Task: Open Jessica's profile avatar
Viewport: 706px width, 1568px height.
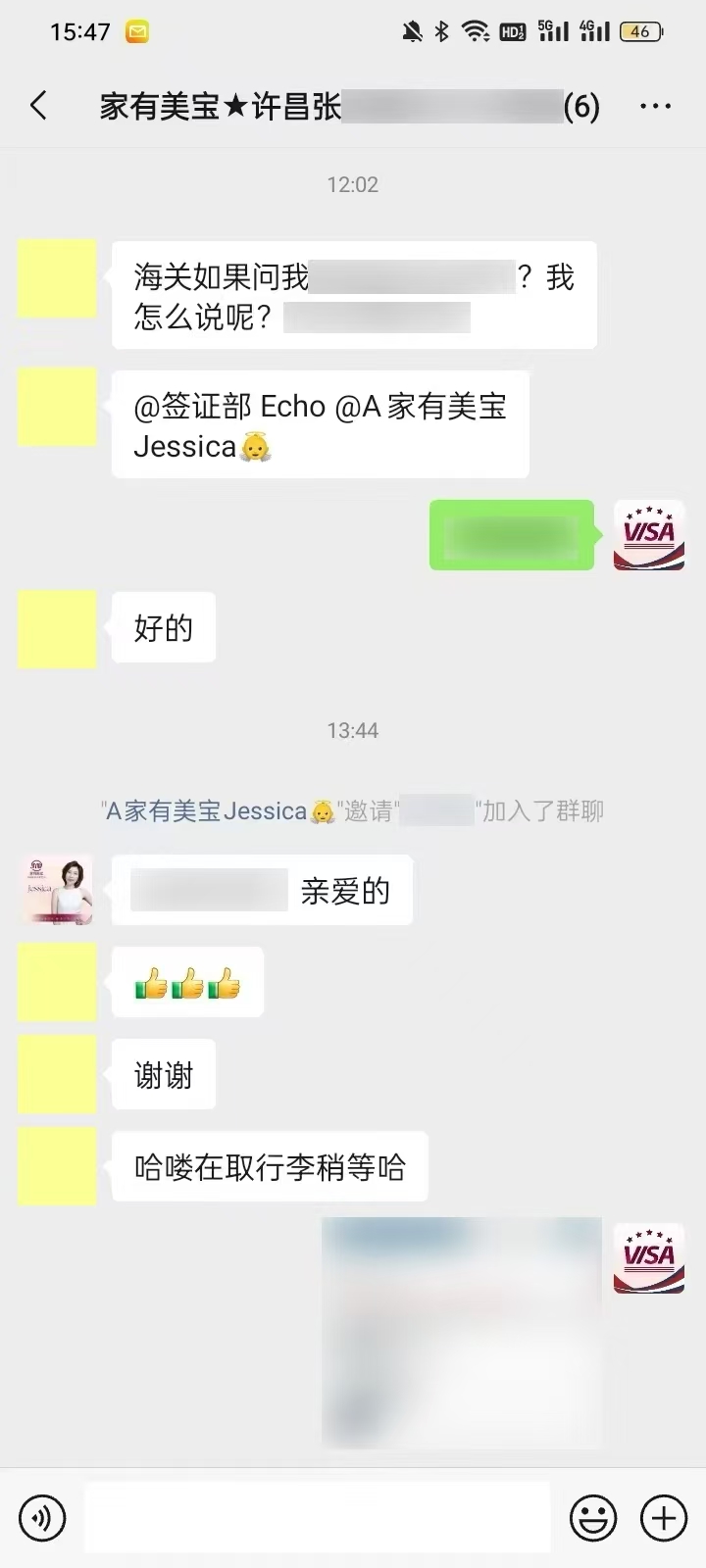Action: click(57, 890)
